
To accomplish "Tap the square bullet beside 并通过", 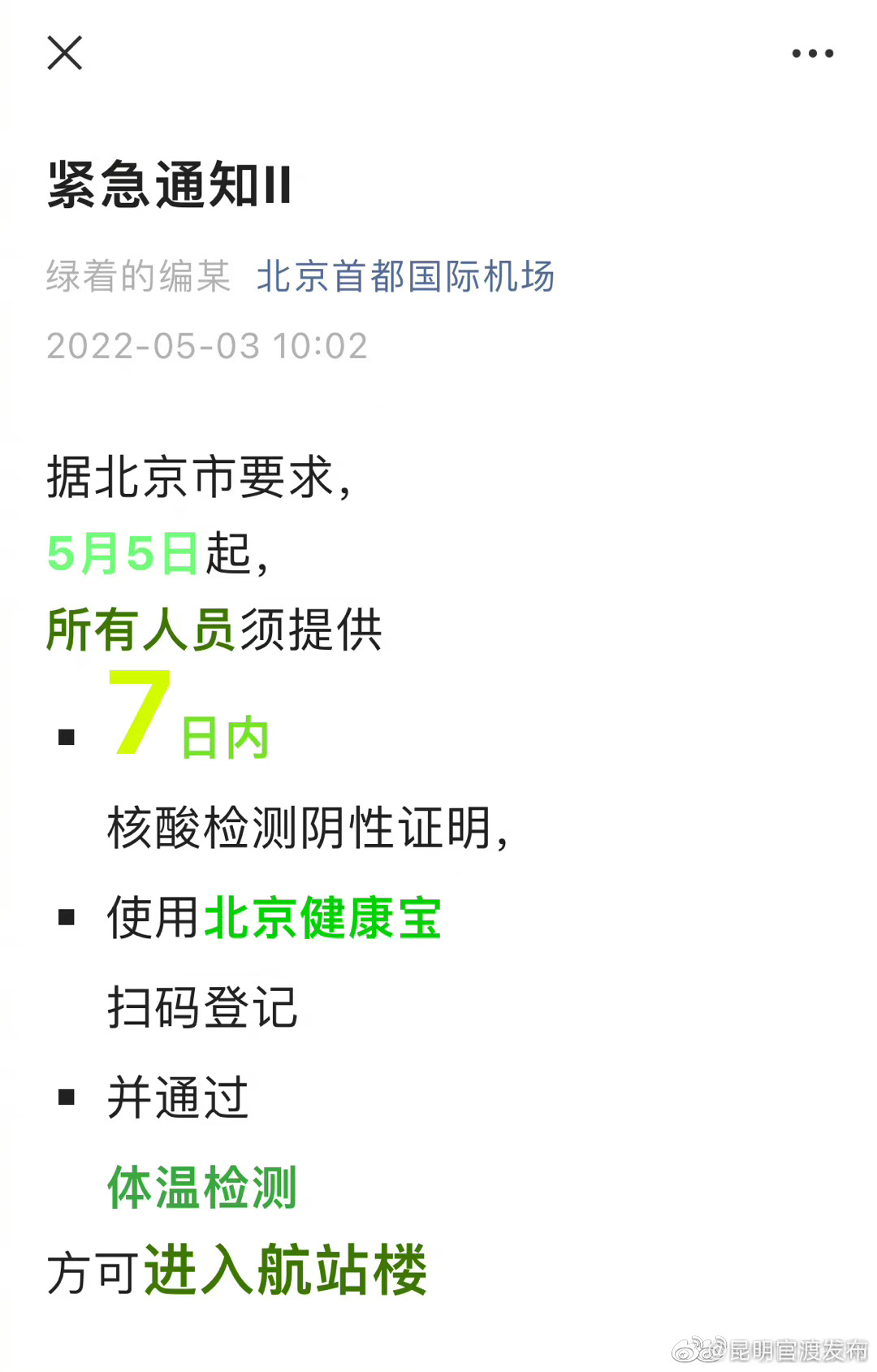I will pos(67,1095).
